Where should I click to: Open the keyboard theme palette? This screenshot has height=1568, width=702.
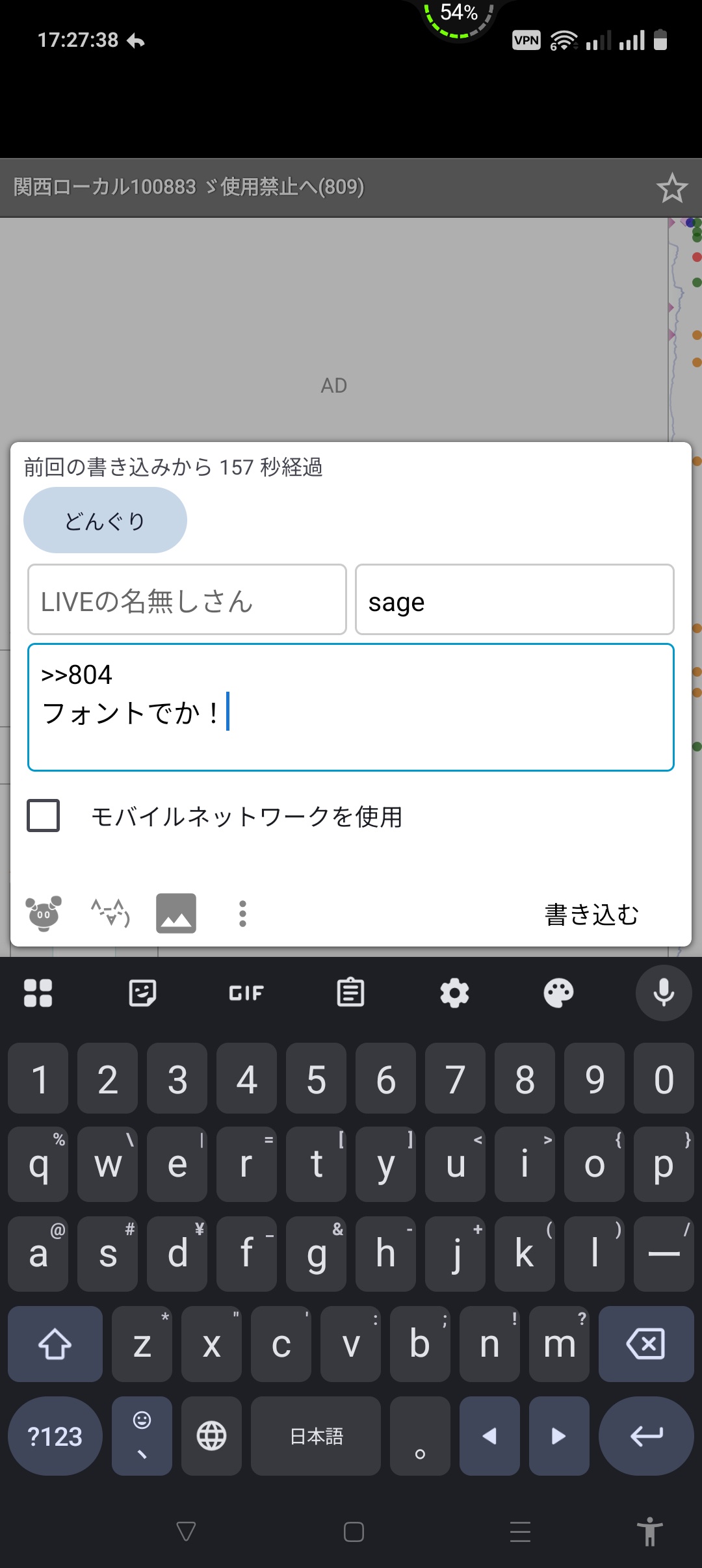pyautogui.click(x=558, y=993)
